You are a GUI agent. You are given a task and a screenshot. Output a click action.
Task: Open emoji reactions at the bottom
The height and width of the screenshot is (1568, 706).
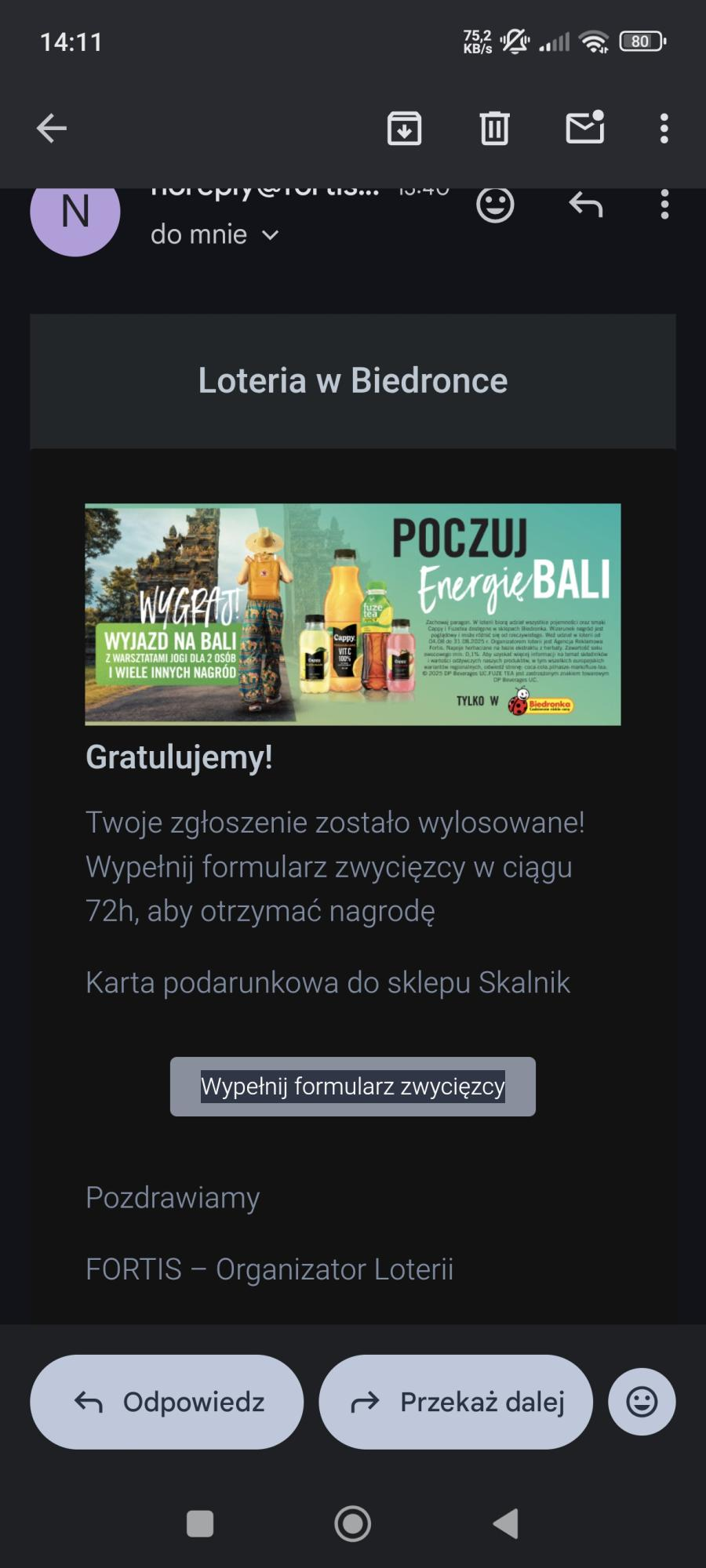641,1402
